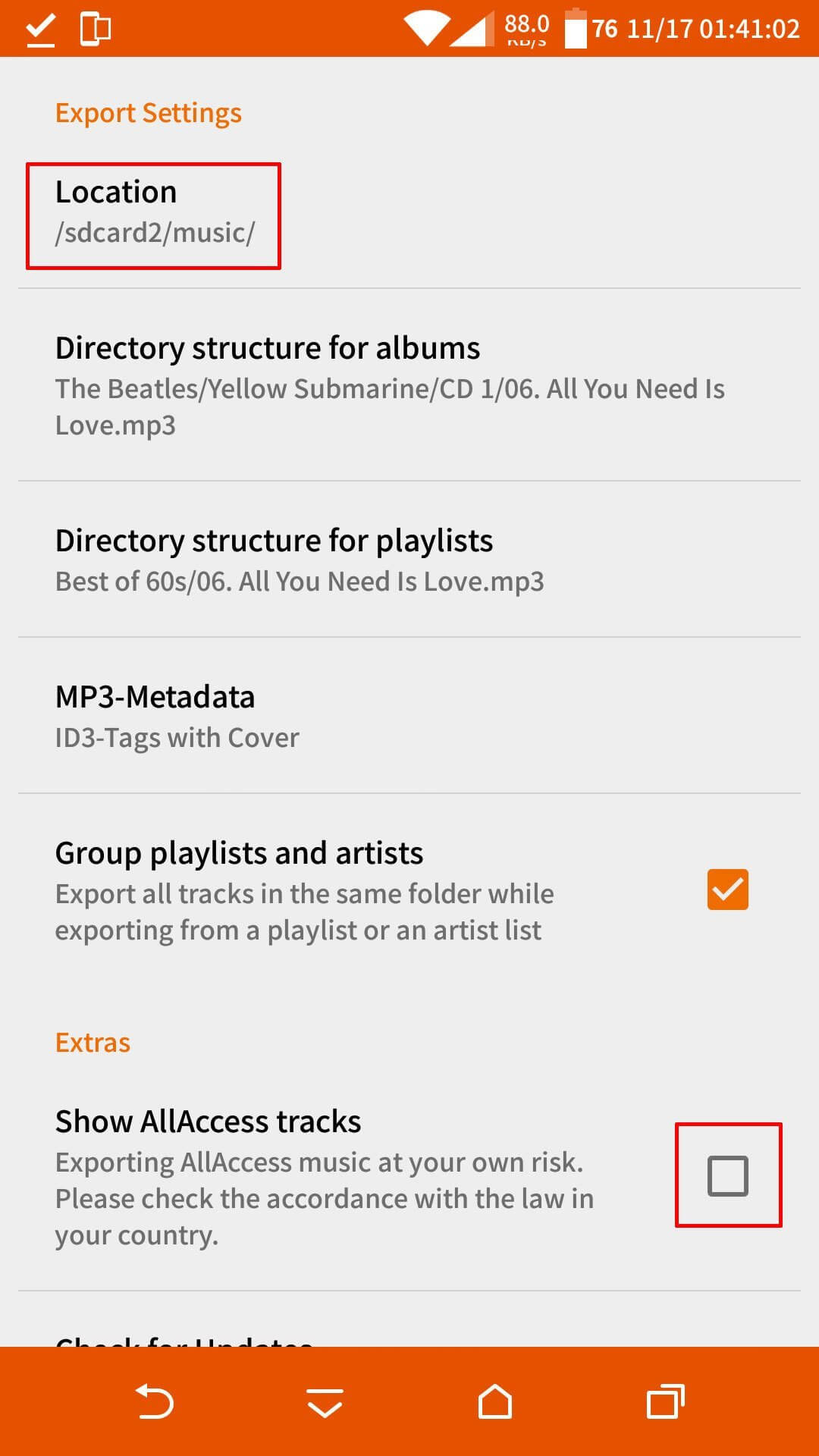Go to the home screen
This screenshot has height=1456, width=819.
click(494, 1401)
